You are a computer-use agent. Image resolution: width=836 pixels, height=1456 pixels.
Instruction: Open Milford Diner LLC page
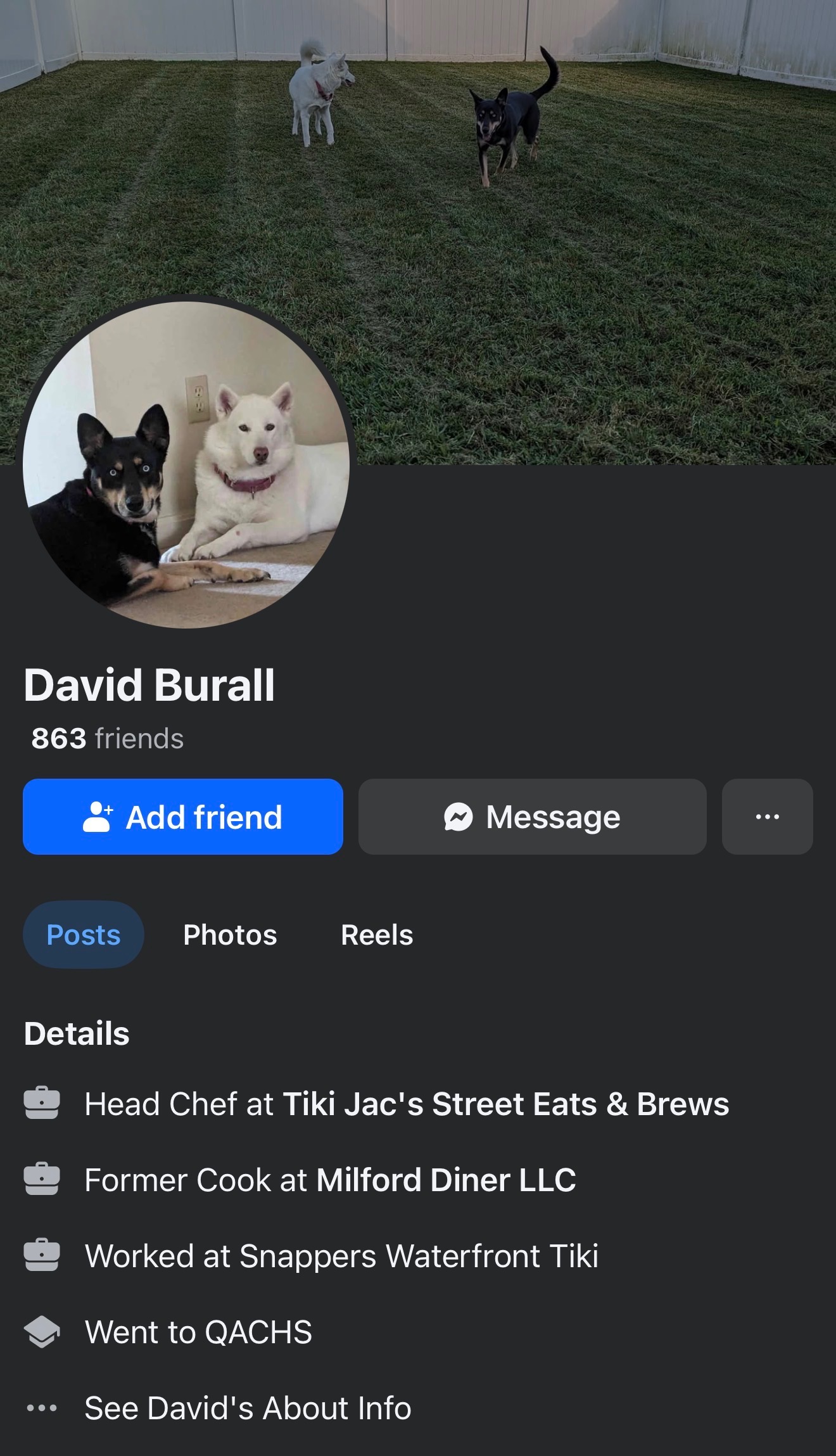pos(446,1180)
